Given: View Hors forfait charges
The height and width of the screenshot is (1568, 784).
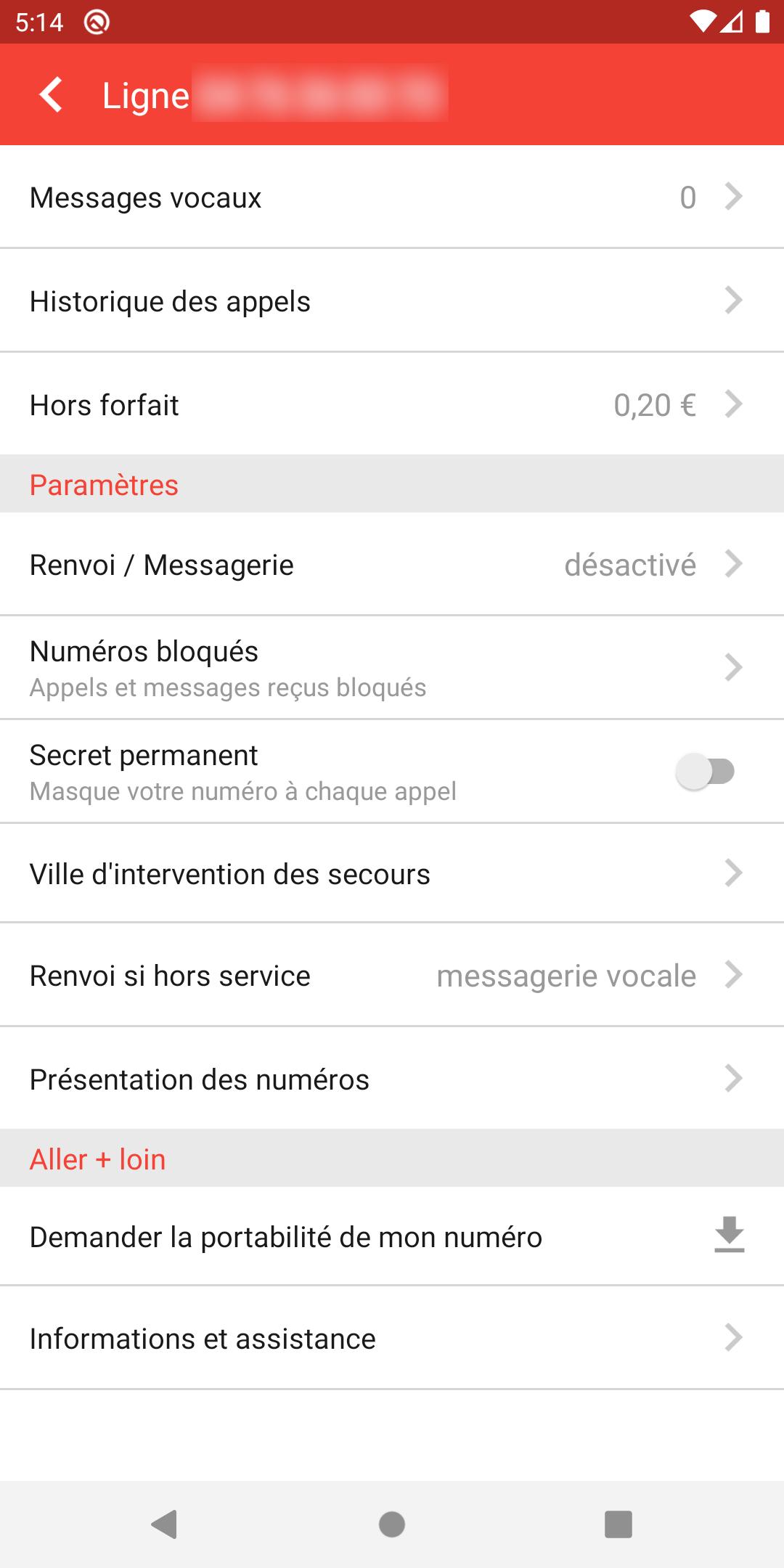Looking at the screenshot, I should point(392,405).
